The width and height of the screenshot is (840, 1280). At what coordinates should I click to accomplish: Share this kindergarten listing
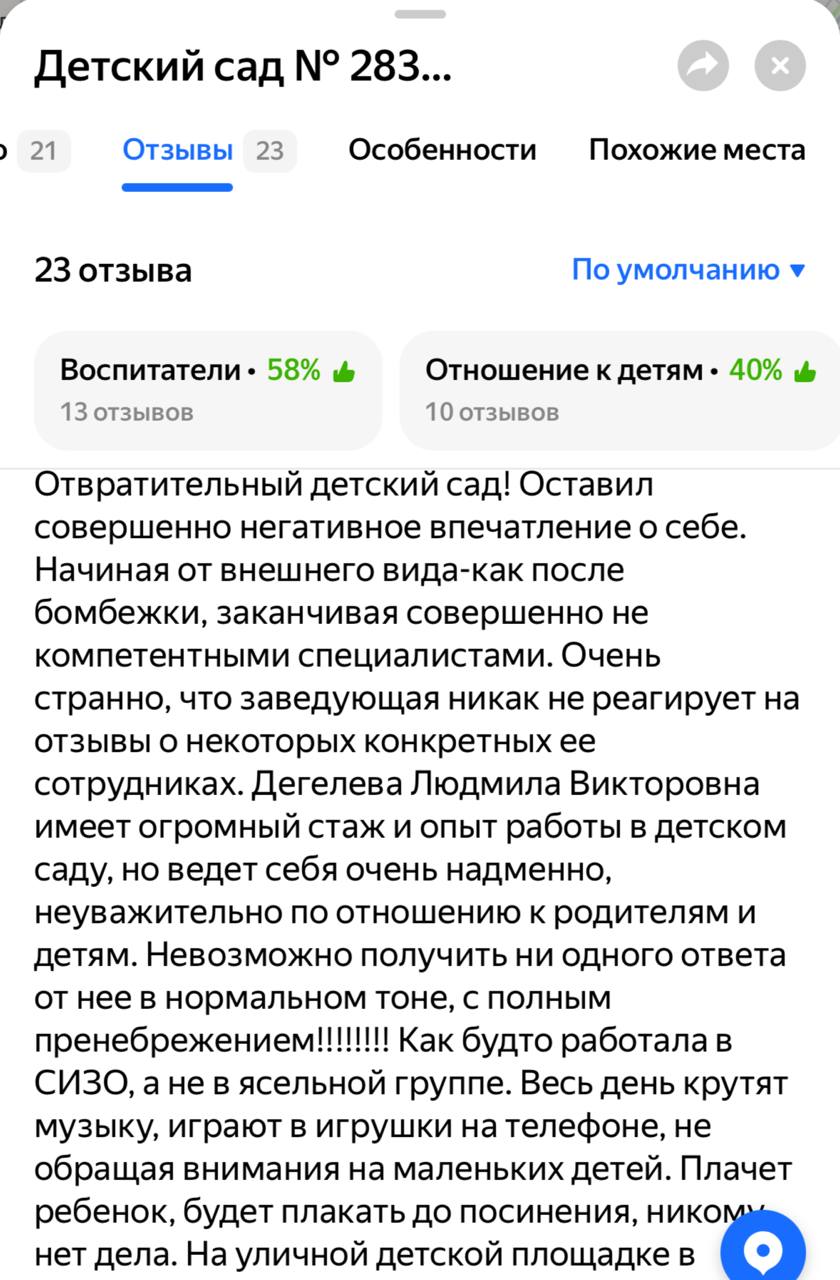point(703,67)
